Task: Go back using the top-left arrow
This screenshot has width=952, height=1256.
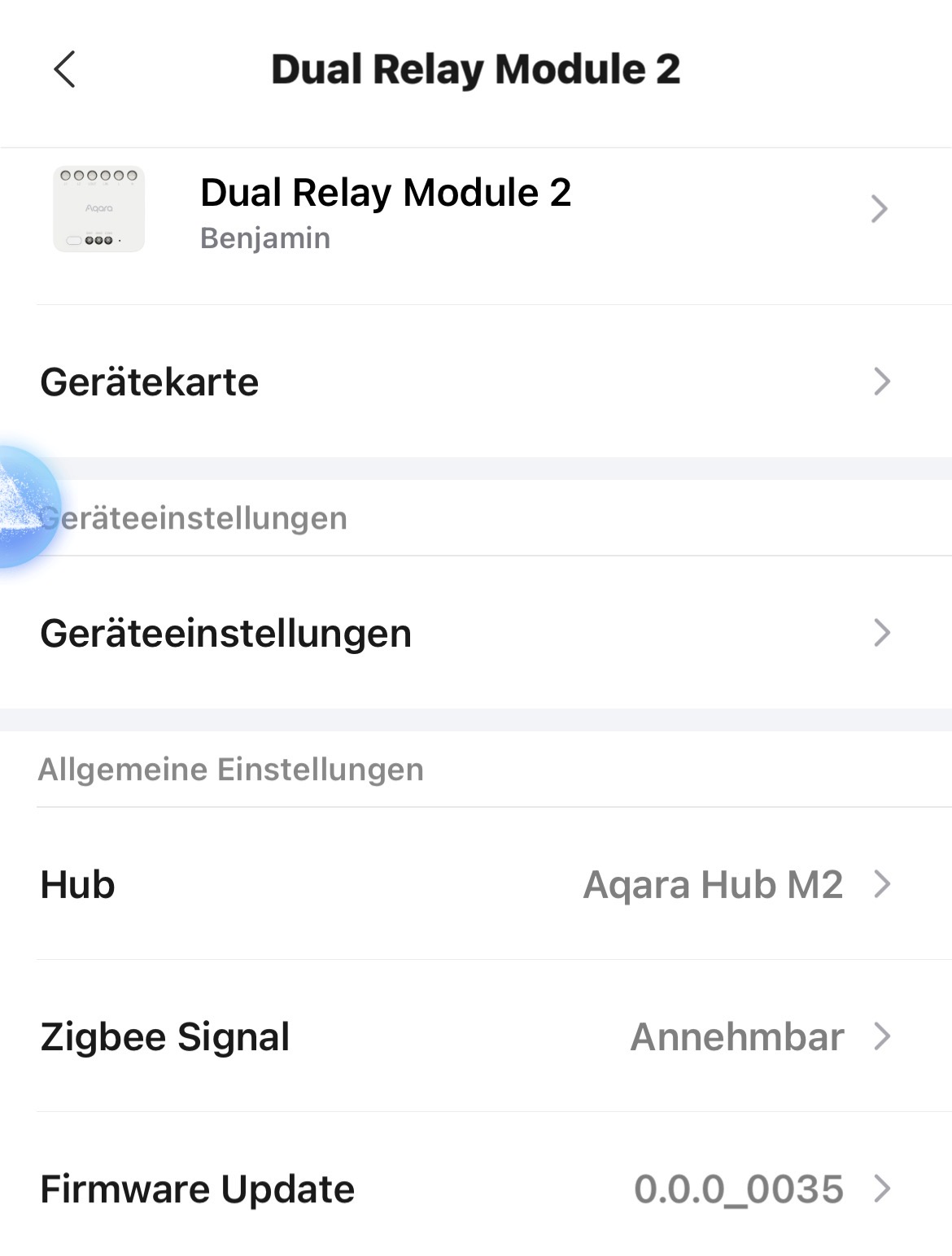Action: click(x=65, y=69)
